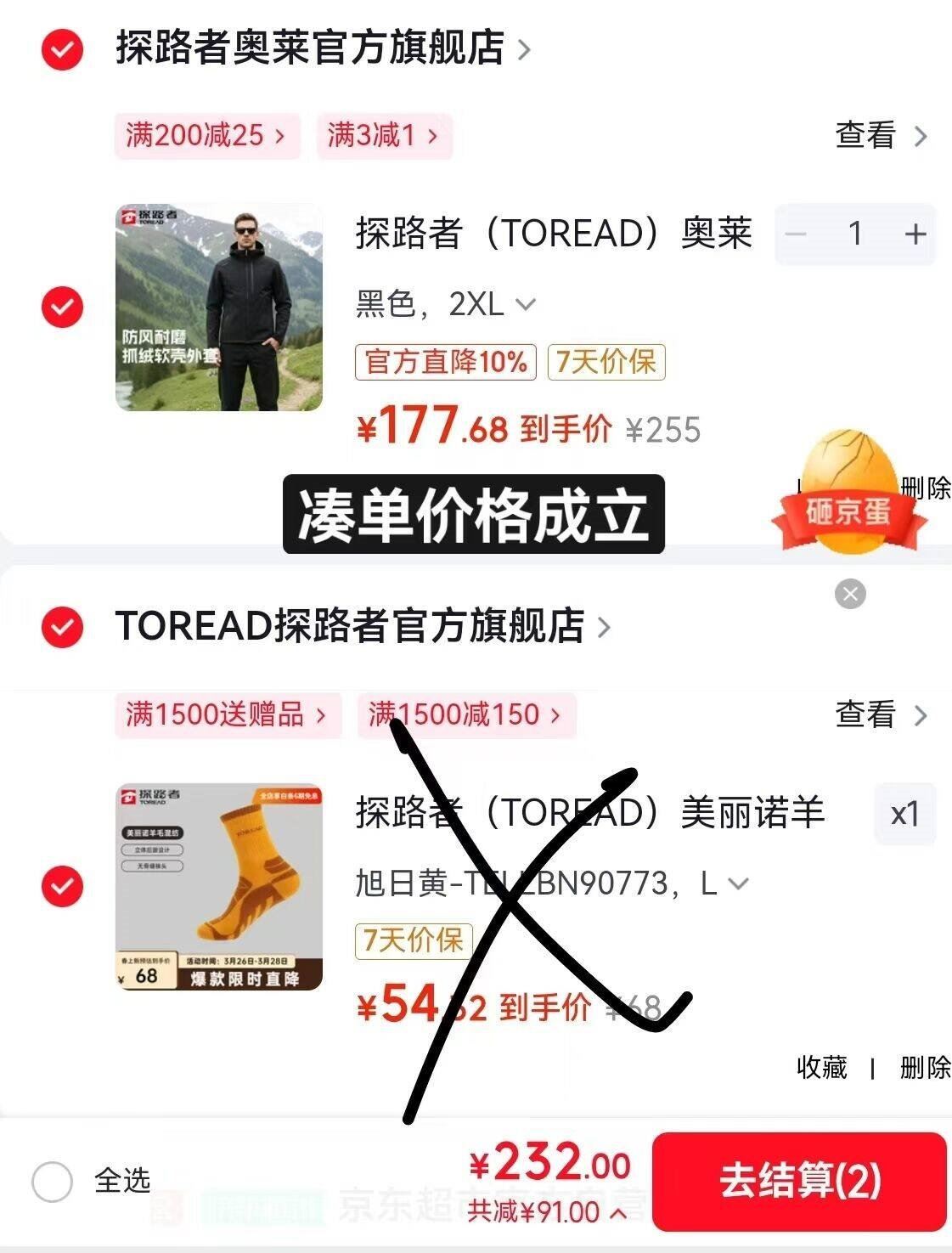Screen dimensions: 952x1253
Task: Open the black jacket product image
Action: pyautogui.click(x=219, y=308)
